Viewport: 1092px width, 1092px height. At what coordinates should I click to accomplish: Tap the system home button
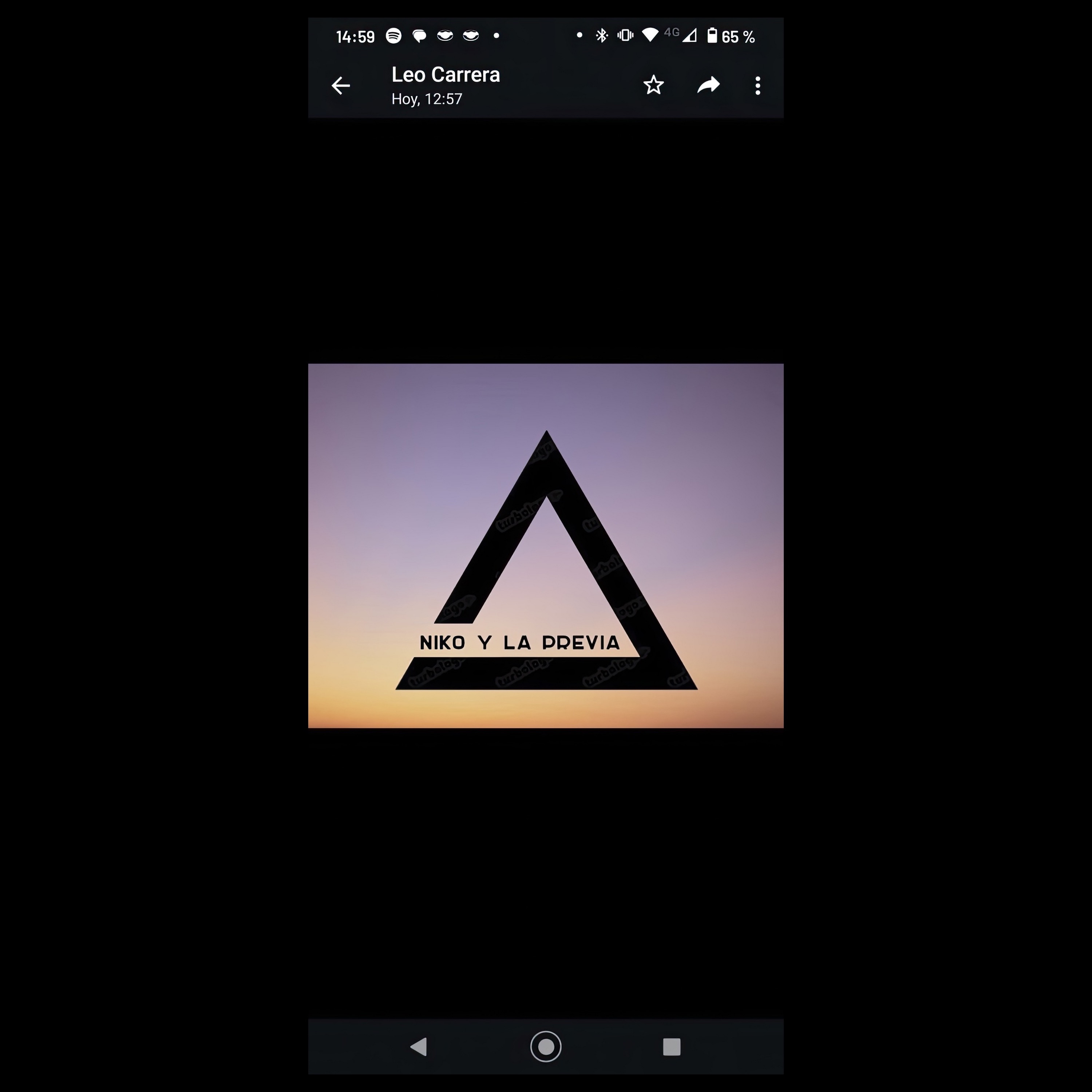(x=545, y=1047)
